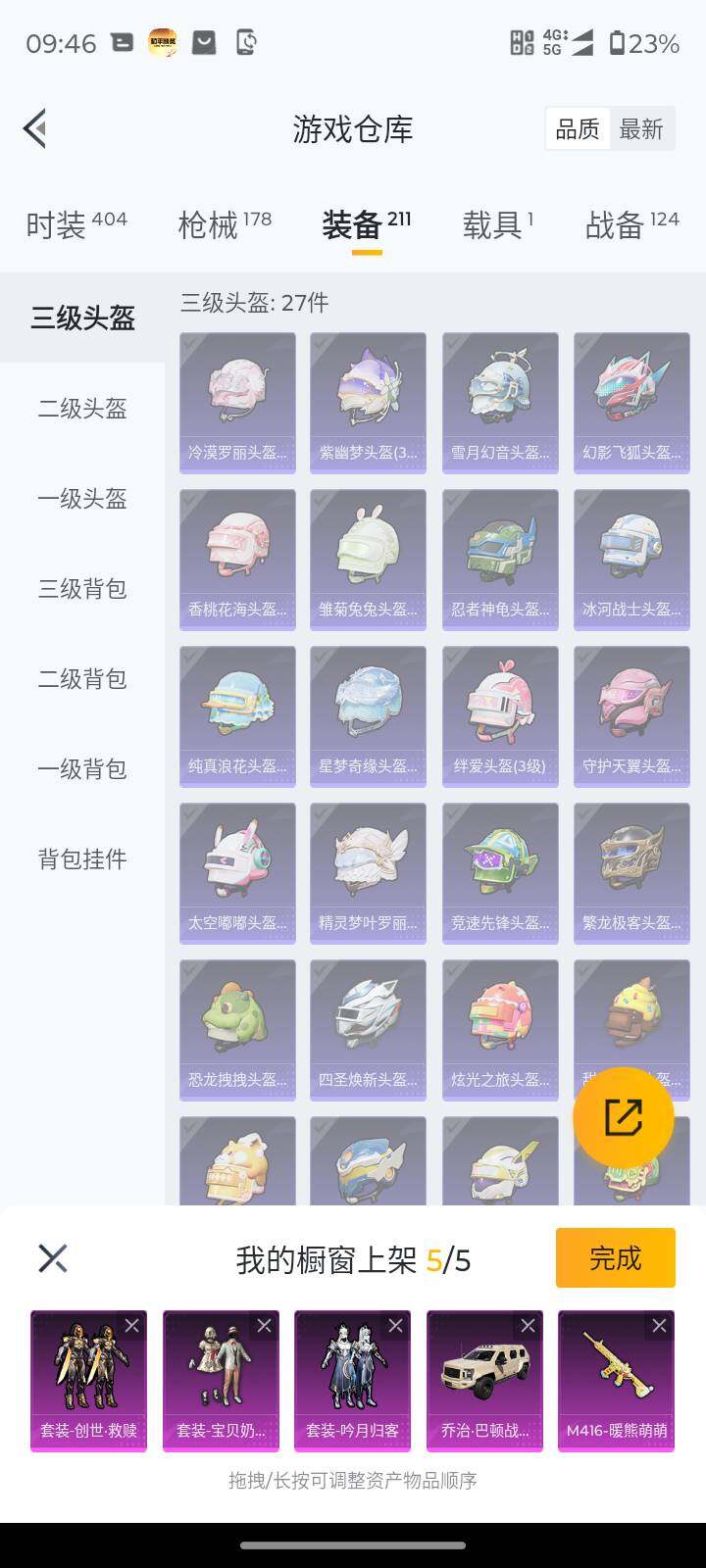Switch sorting to 品质
Screen dimensions: 706x1568
(578, 128)
